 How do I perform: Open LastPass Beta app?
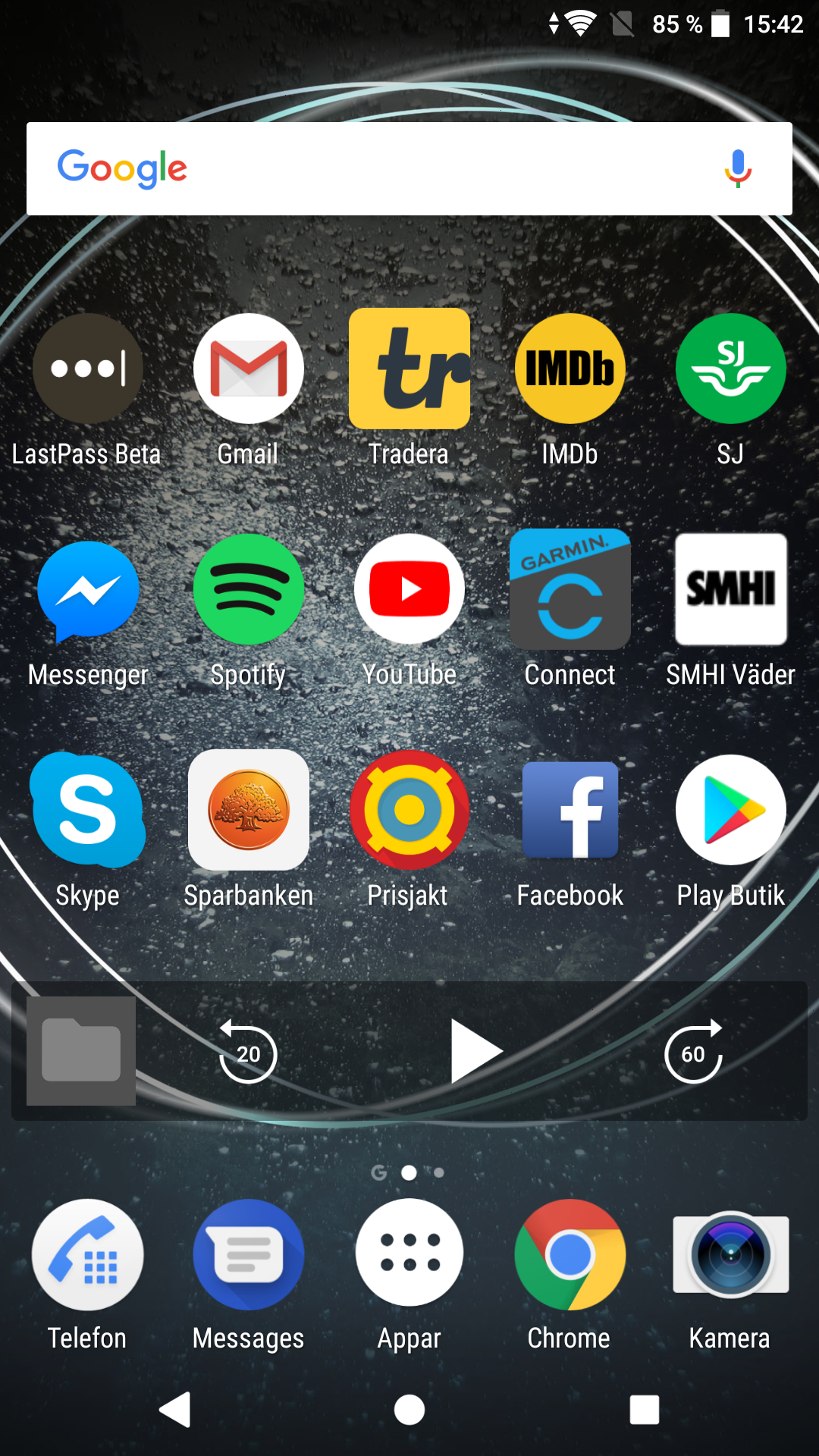click(x=87, y=369)
